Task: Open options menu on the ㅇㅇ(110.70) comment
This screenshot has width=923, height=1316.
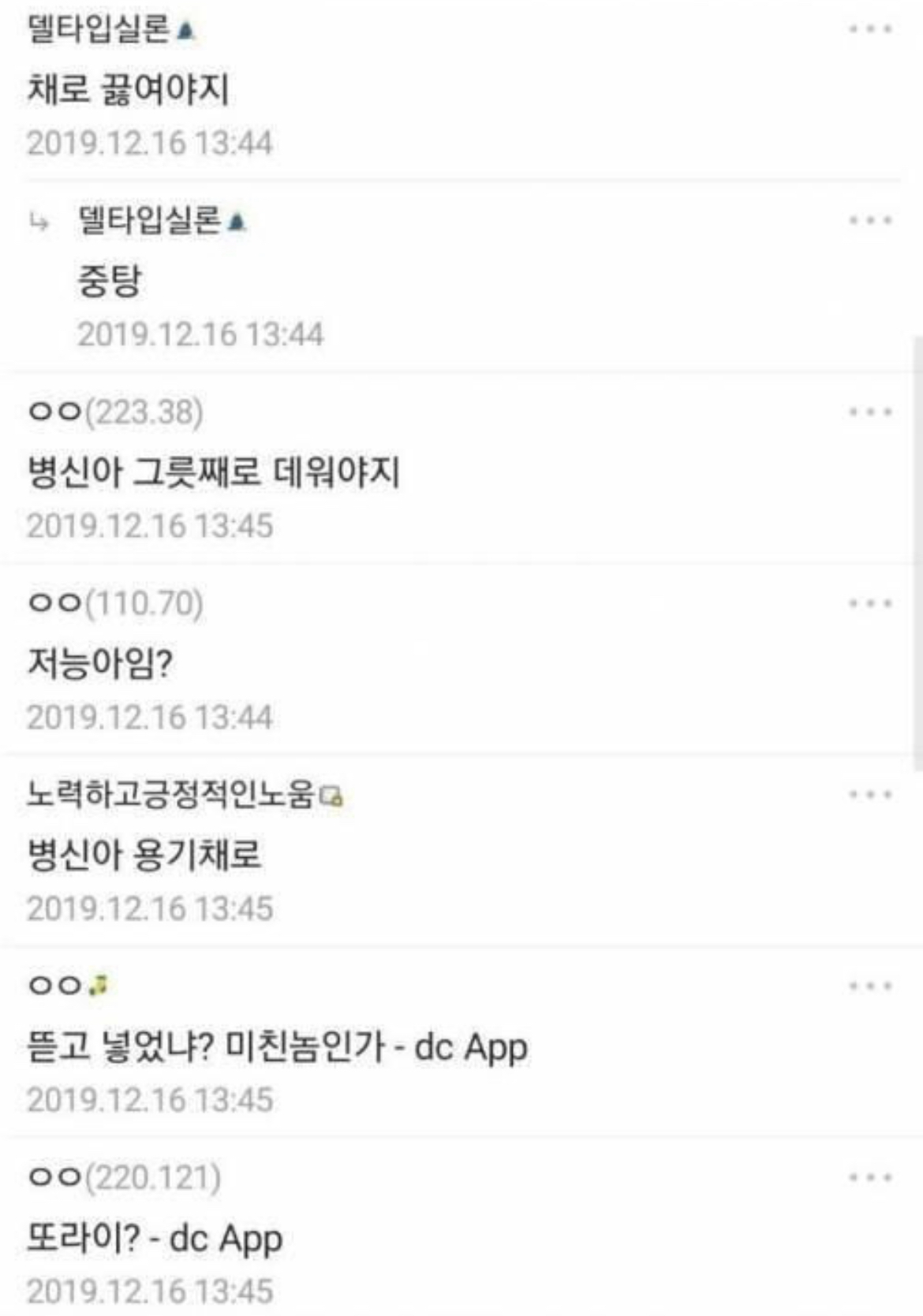Action: [866, 602]
